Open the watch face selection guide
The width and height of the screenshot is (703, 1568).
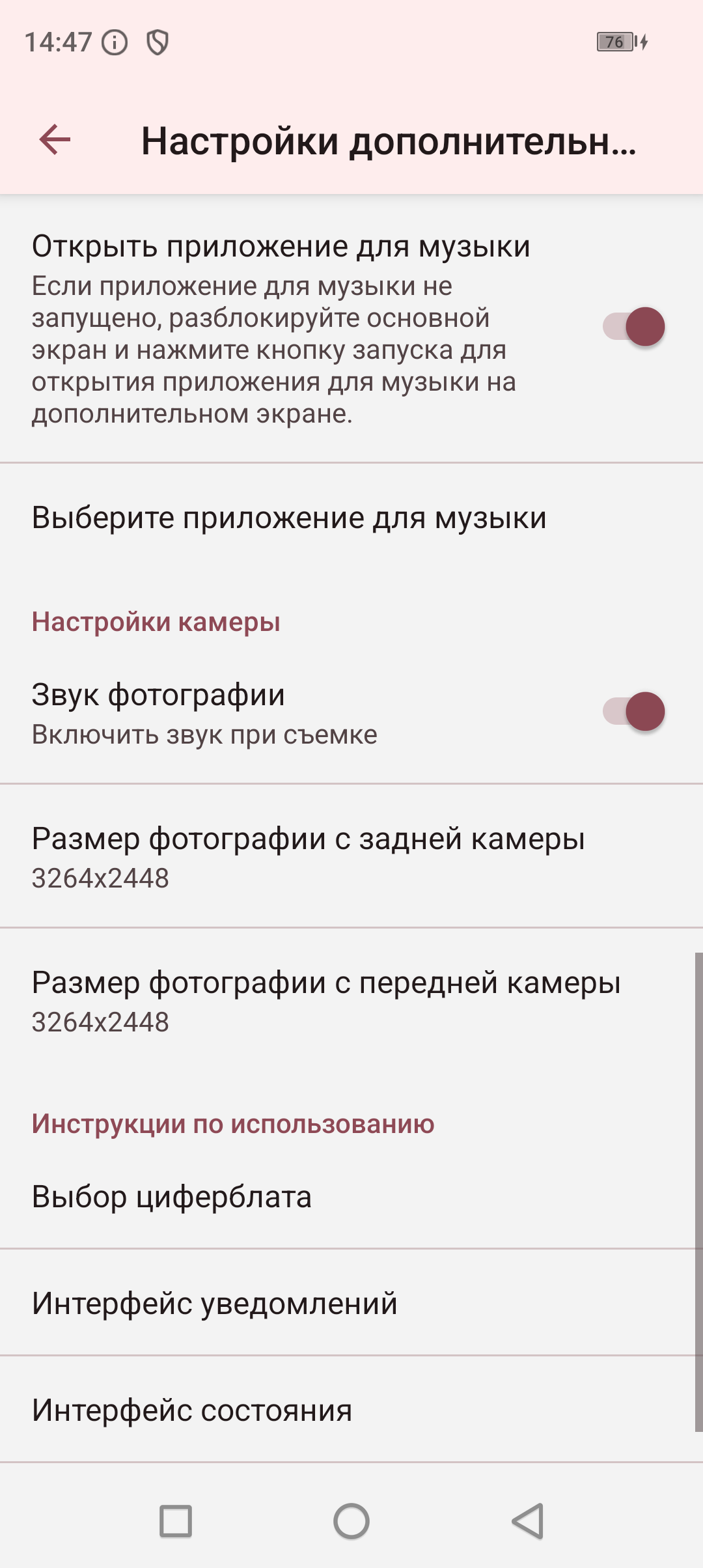click(172, 1197)
